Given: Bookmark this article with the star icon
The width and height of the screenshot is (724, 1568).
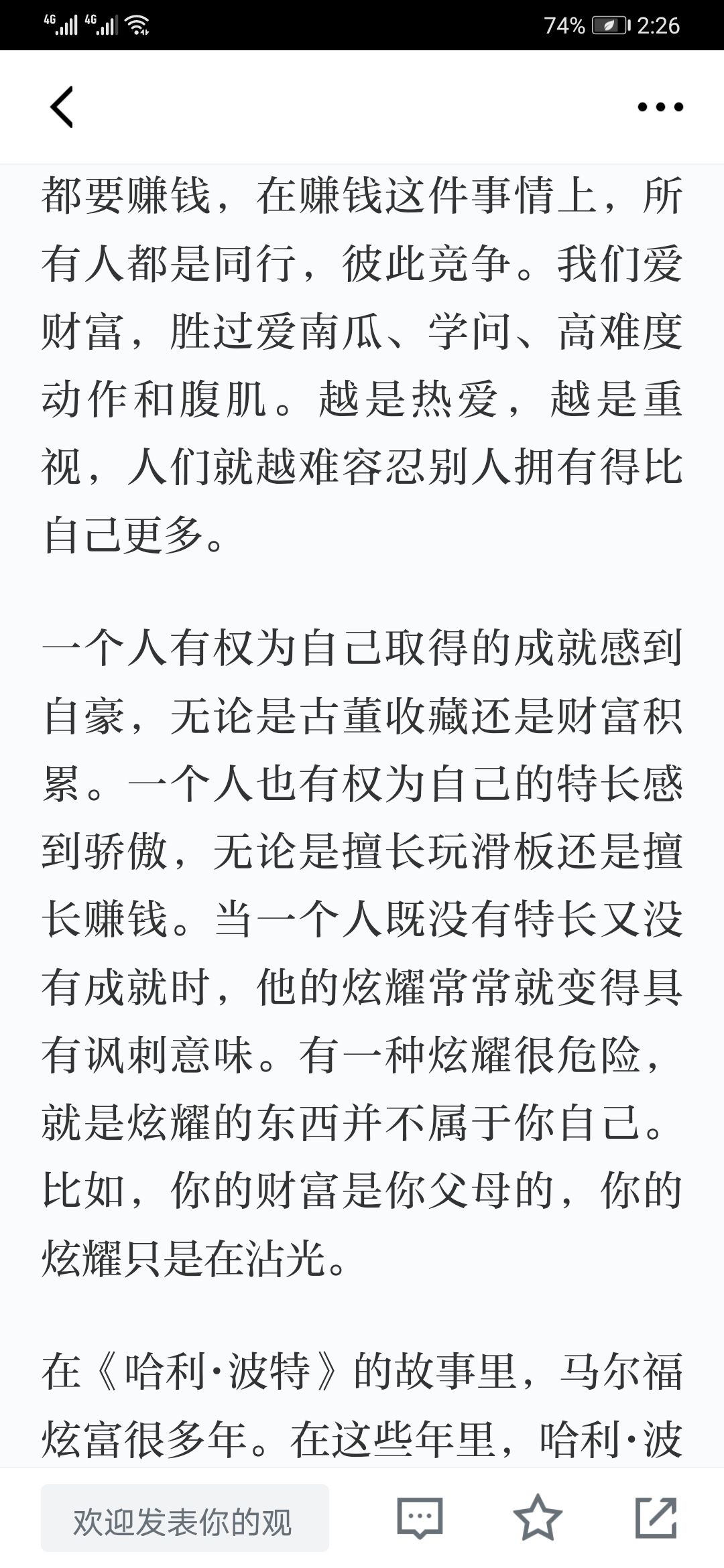Looking at the screenshot, I should [x=538, y=1517].
